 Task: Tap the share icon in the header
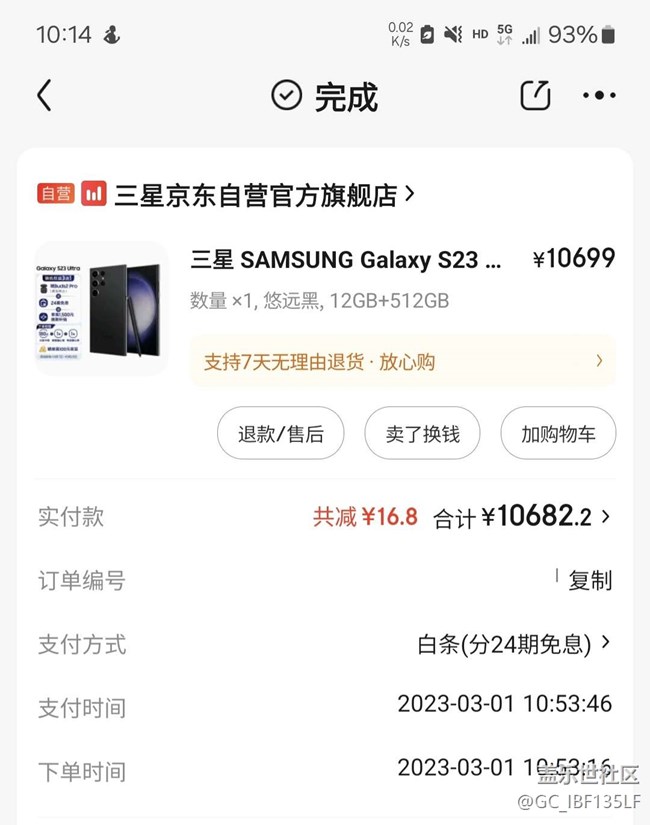pyautogui.click(x=536, y=96)
